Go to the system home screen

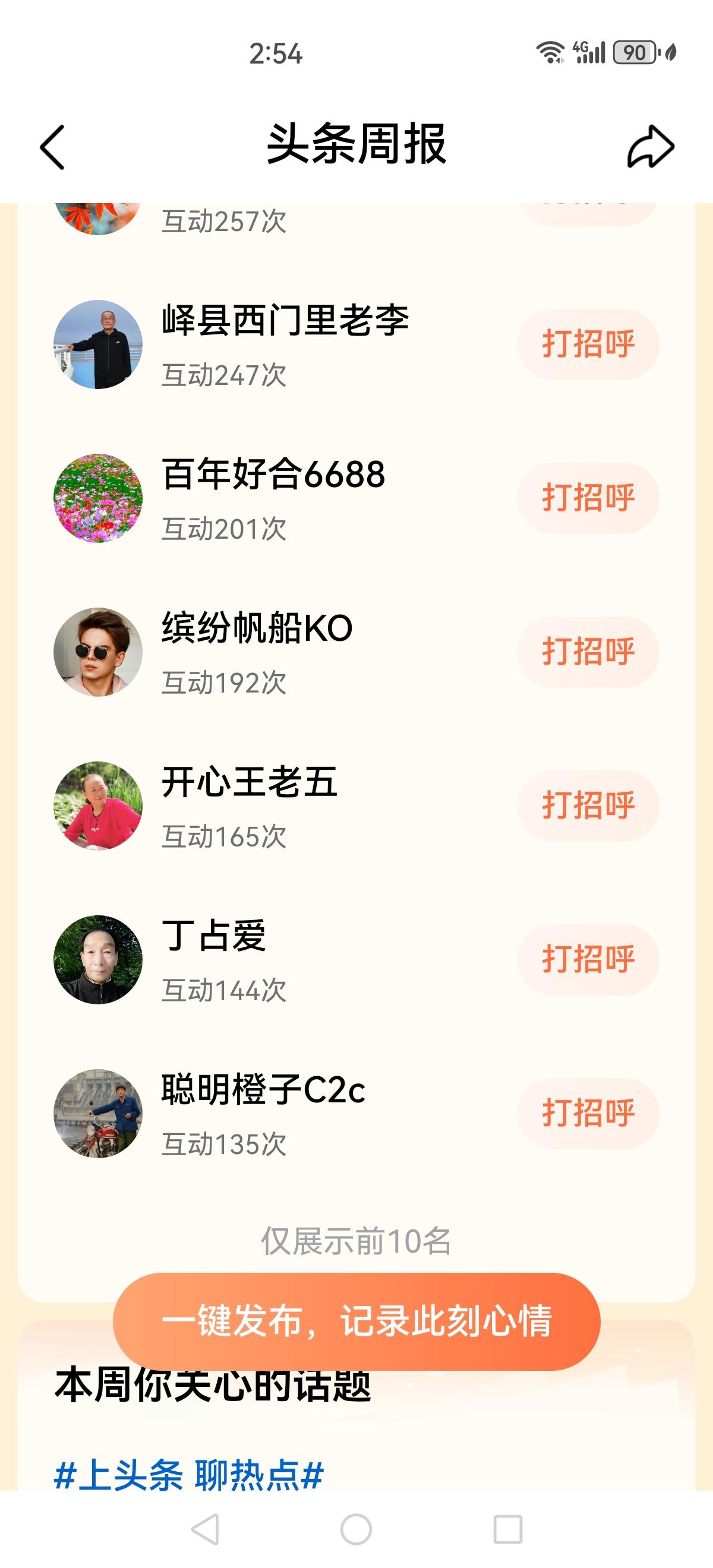point(356,1529)
